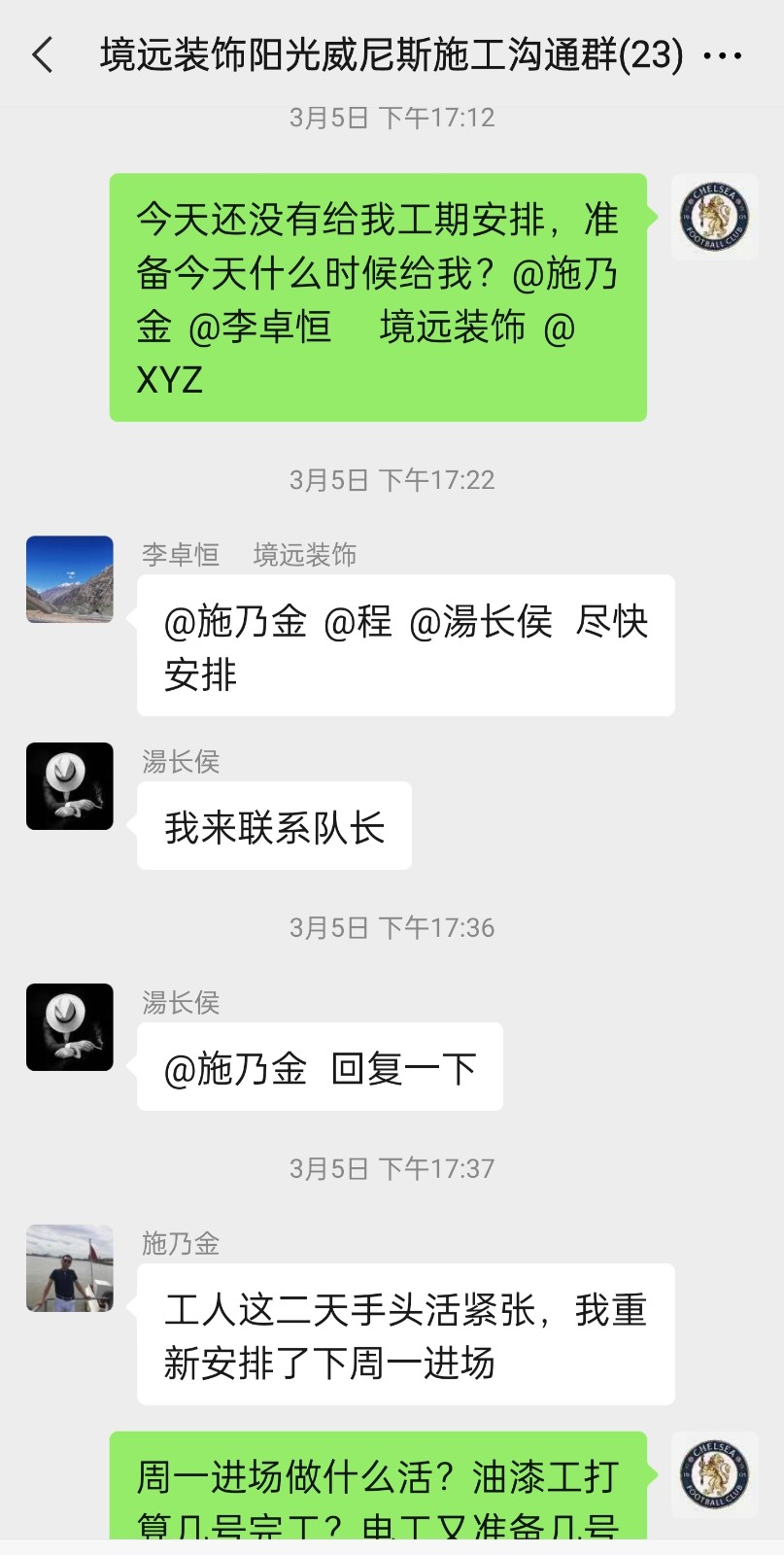The image size is (784, 1555).
Task: Tap 湯长侯's avatar beside "我来联系队长"
Action: 69,786
